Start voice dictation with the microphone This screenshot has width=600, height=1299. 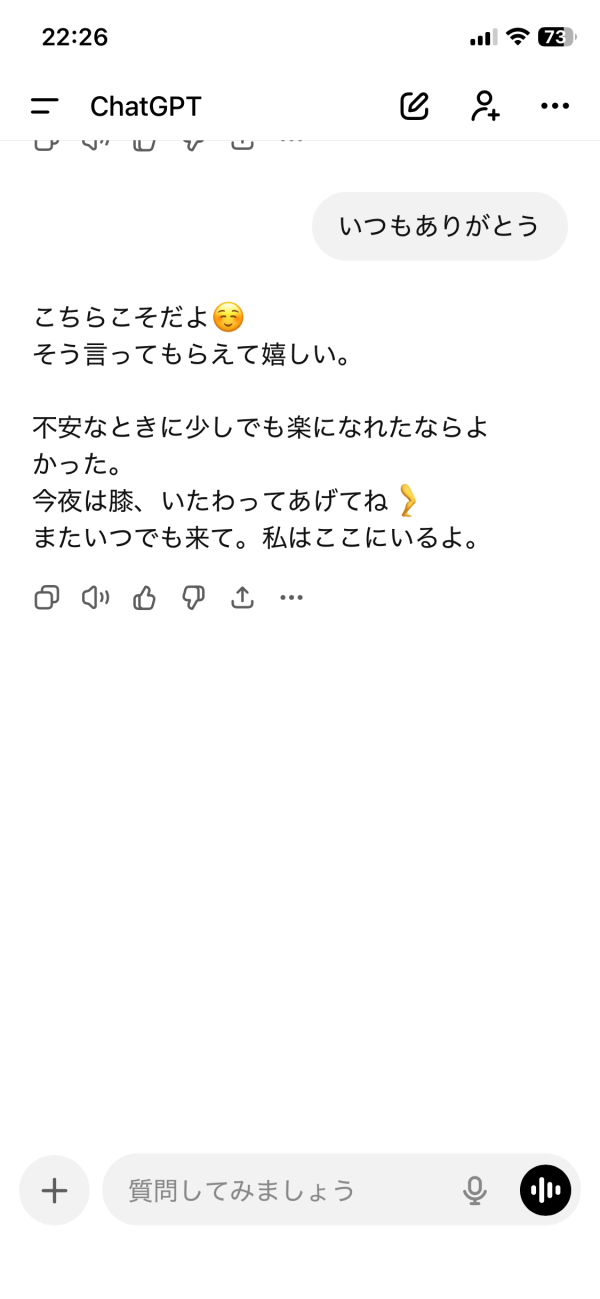pos(475,1190)
